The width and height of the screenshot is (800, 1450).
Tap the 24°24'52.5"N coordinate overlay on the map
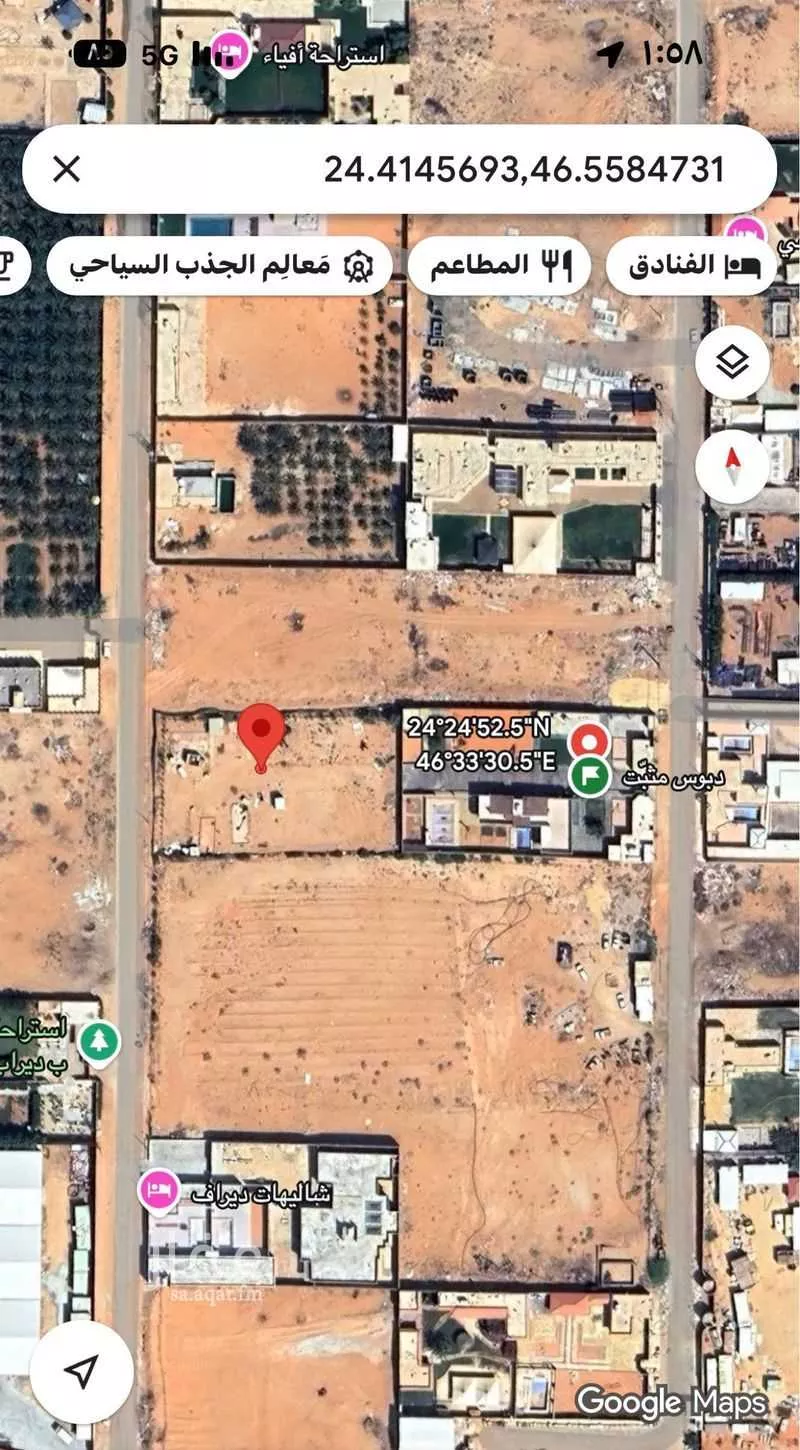[480, 729]
